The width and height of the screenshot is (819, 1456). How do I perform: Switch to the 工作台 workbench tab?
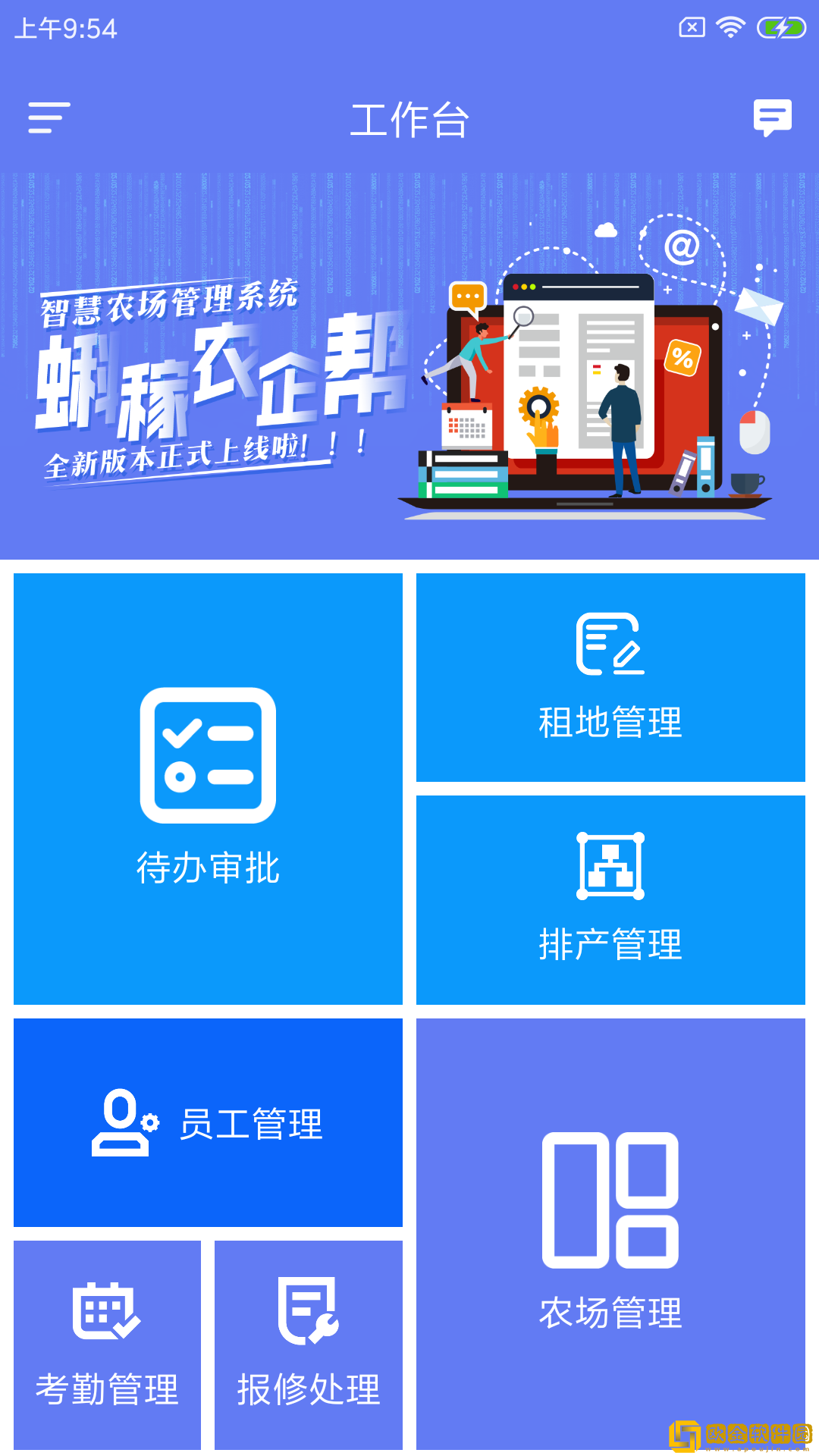(x=409, y=120)
